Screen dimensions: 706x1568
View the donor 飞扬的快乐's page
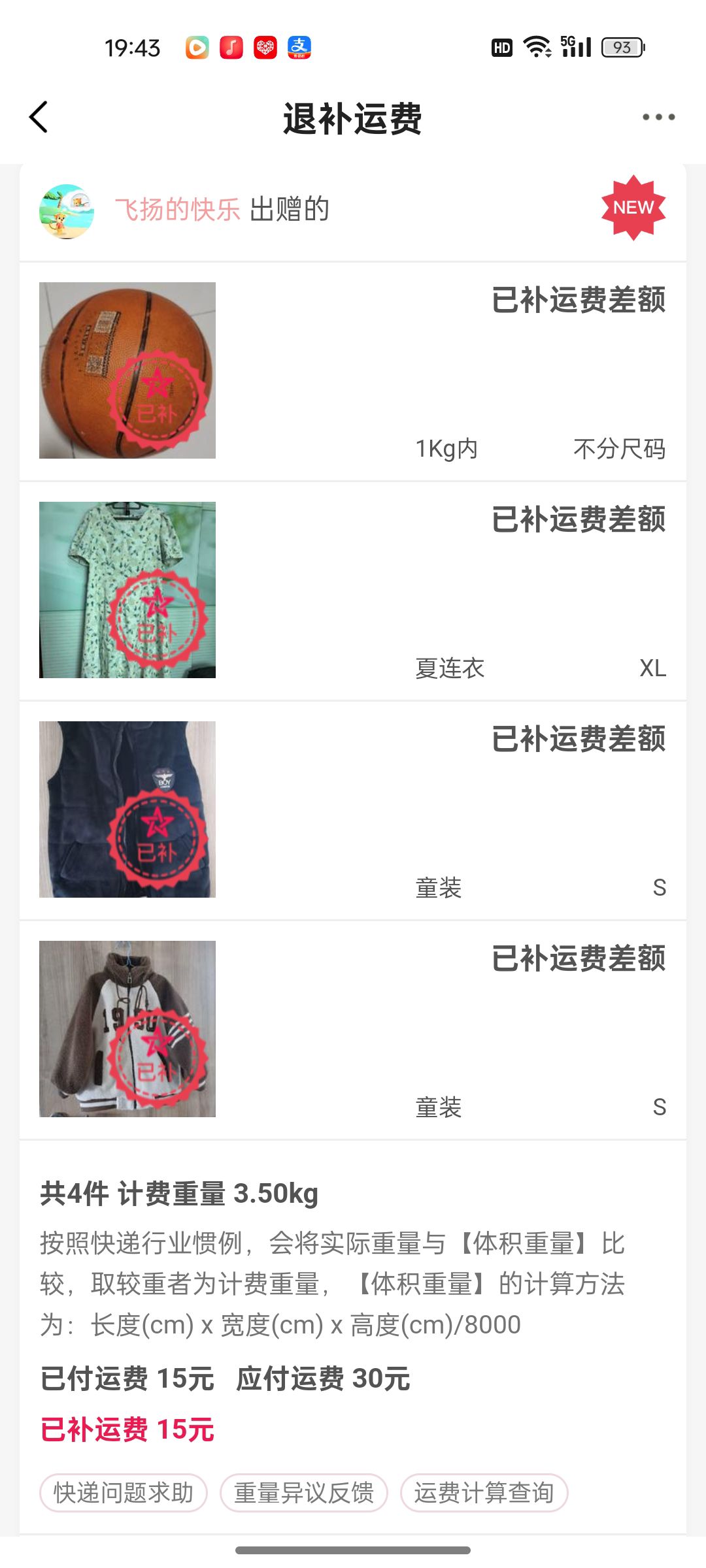coord(178,210)
